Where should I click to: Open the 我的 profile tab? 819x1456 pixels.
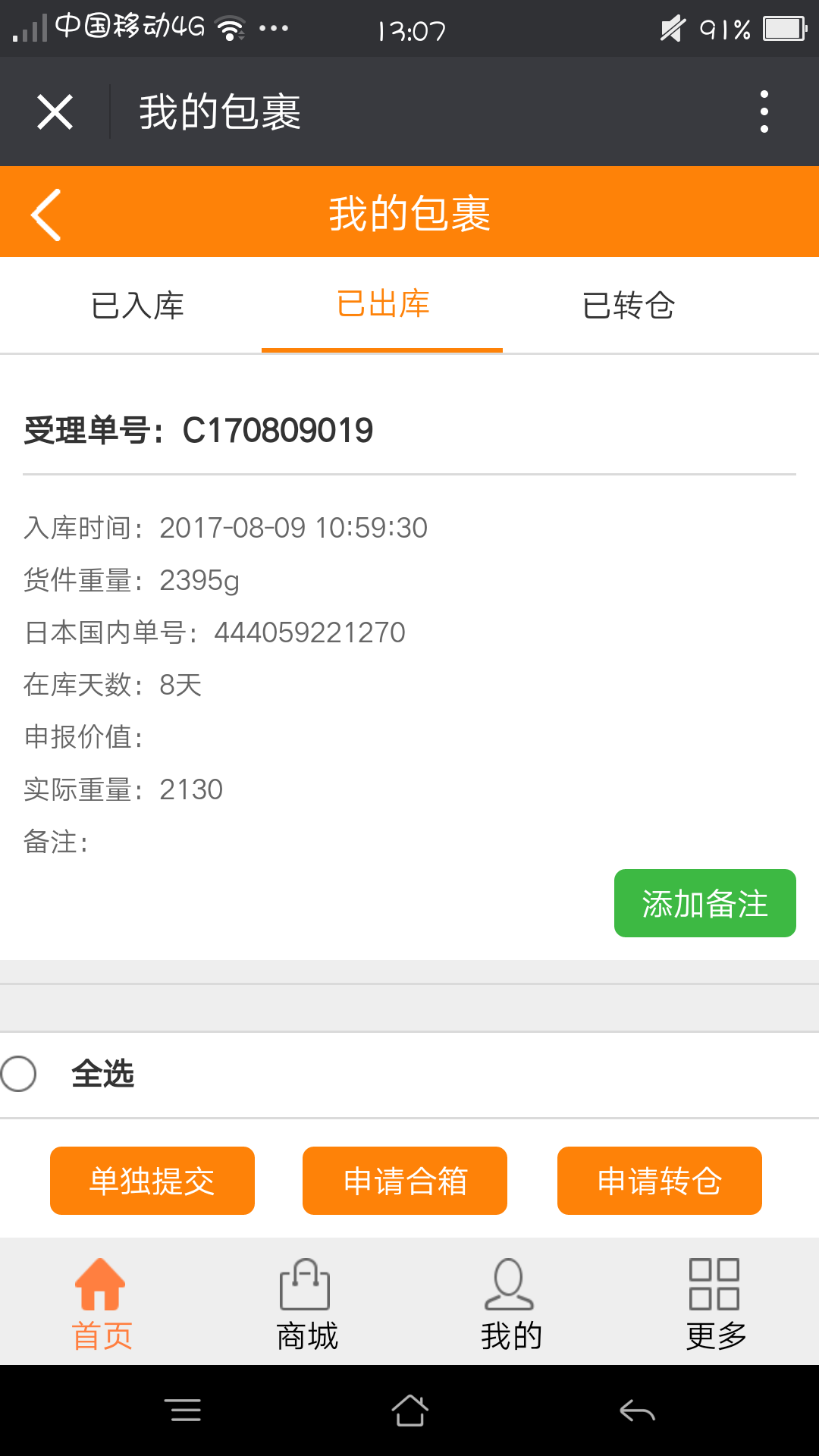pos(511,1304)
